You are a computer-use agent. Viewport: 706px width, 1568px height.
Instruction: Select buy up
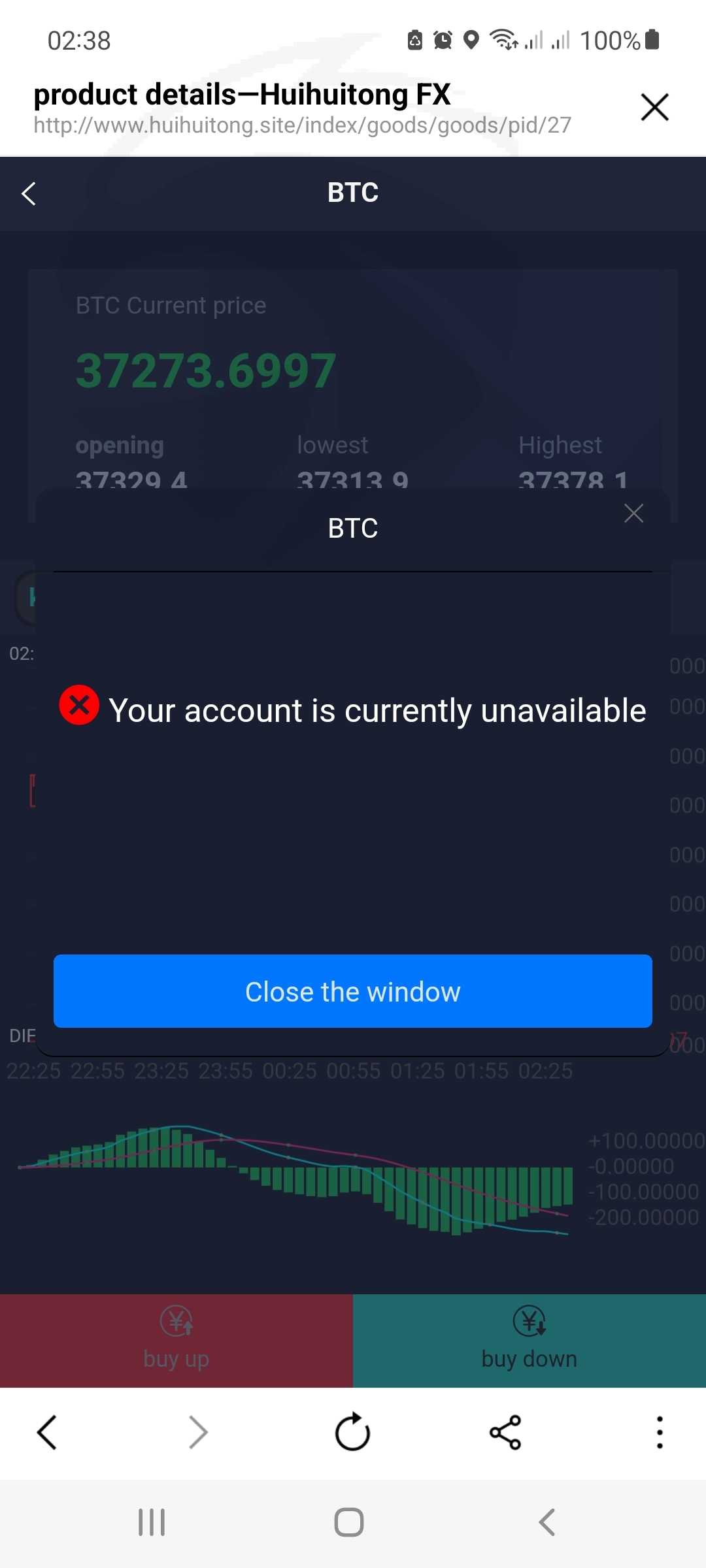(176, 1341)
